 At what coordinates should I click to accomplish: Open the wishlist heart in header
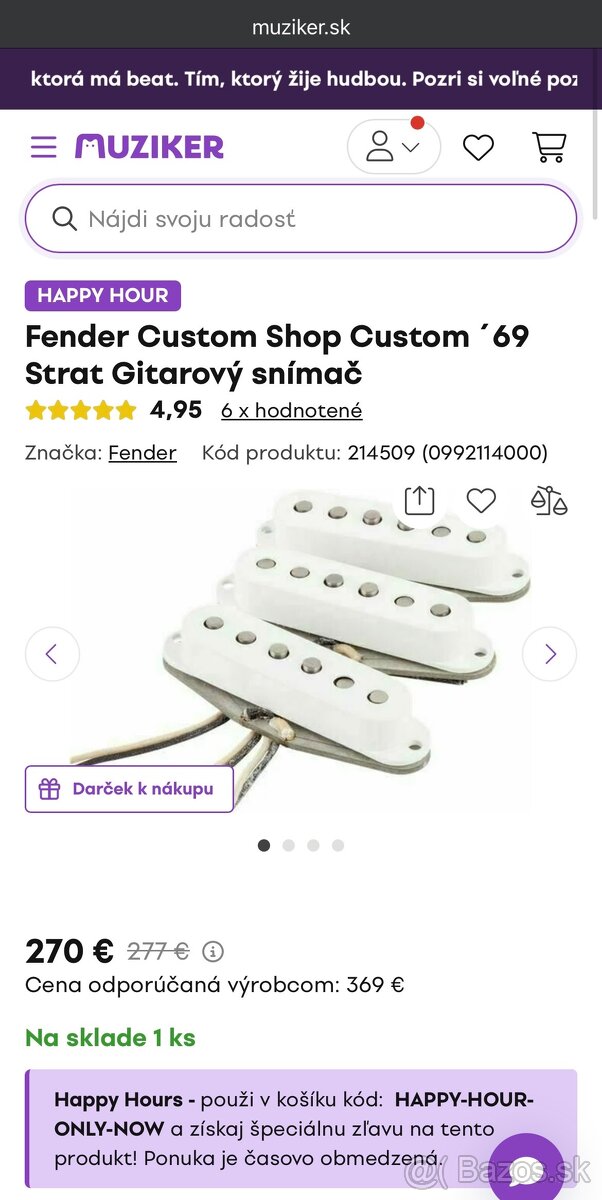tap(478, 148)
